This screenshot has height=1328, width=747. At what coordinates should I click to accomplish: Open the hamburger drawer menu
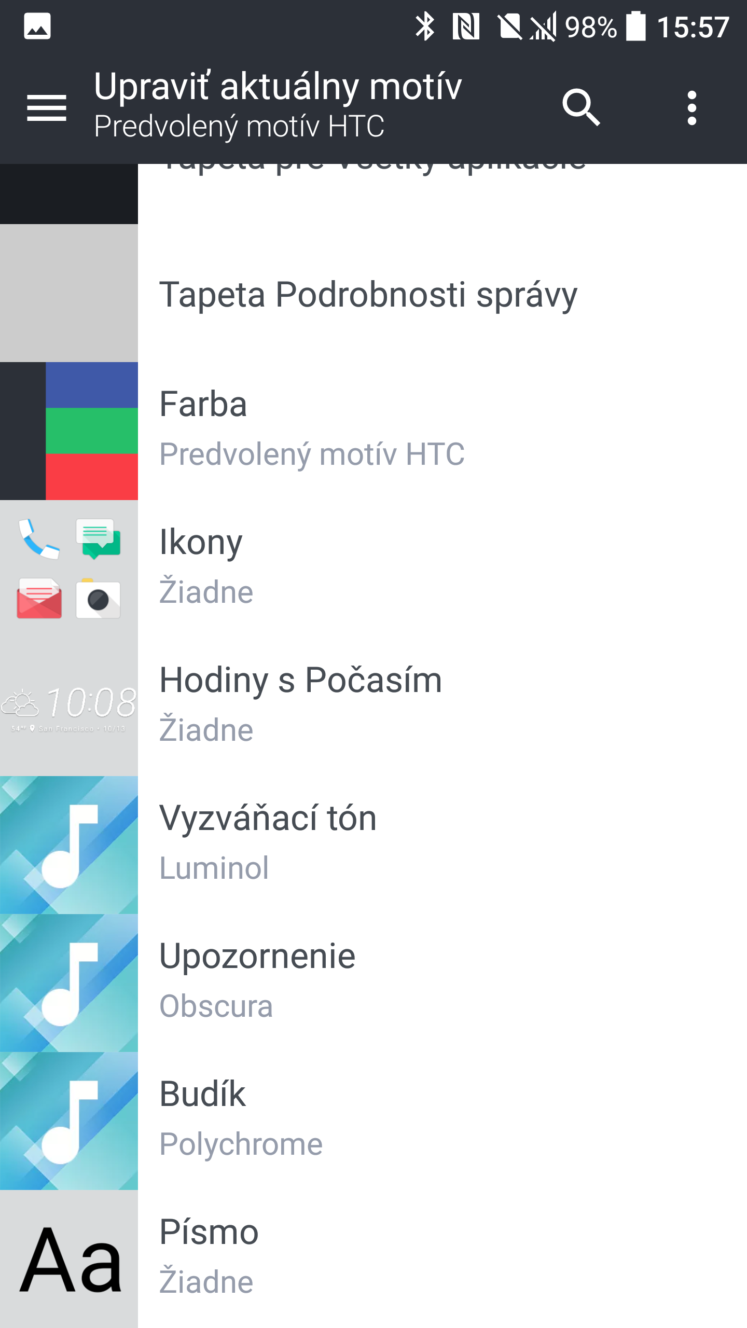pyautogui.click(x=46, y=108)
